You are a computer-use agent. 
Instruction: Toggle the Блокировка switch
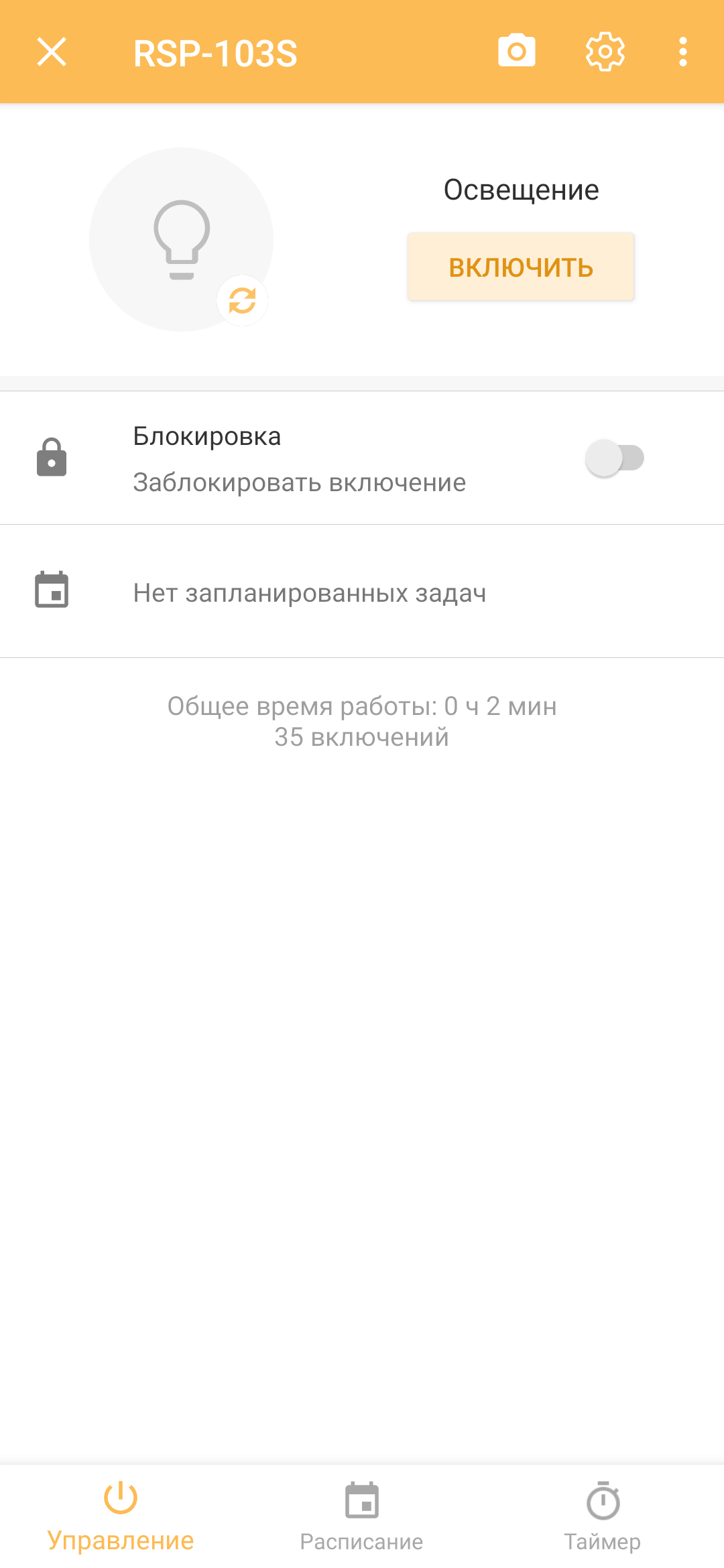[614, 458]
